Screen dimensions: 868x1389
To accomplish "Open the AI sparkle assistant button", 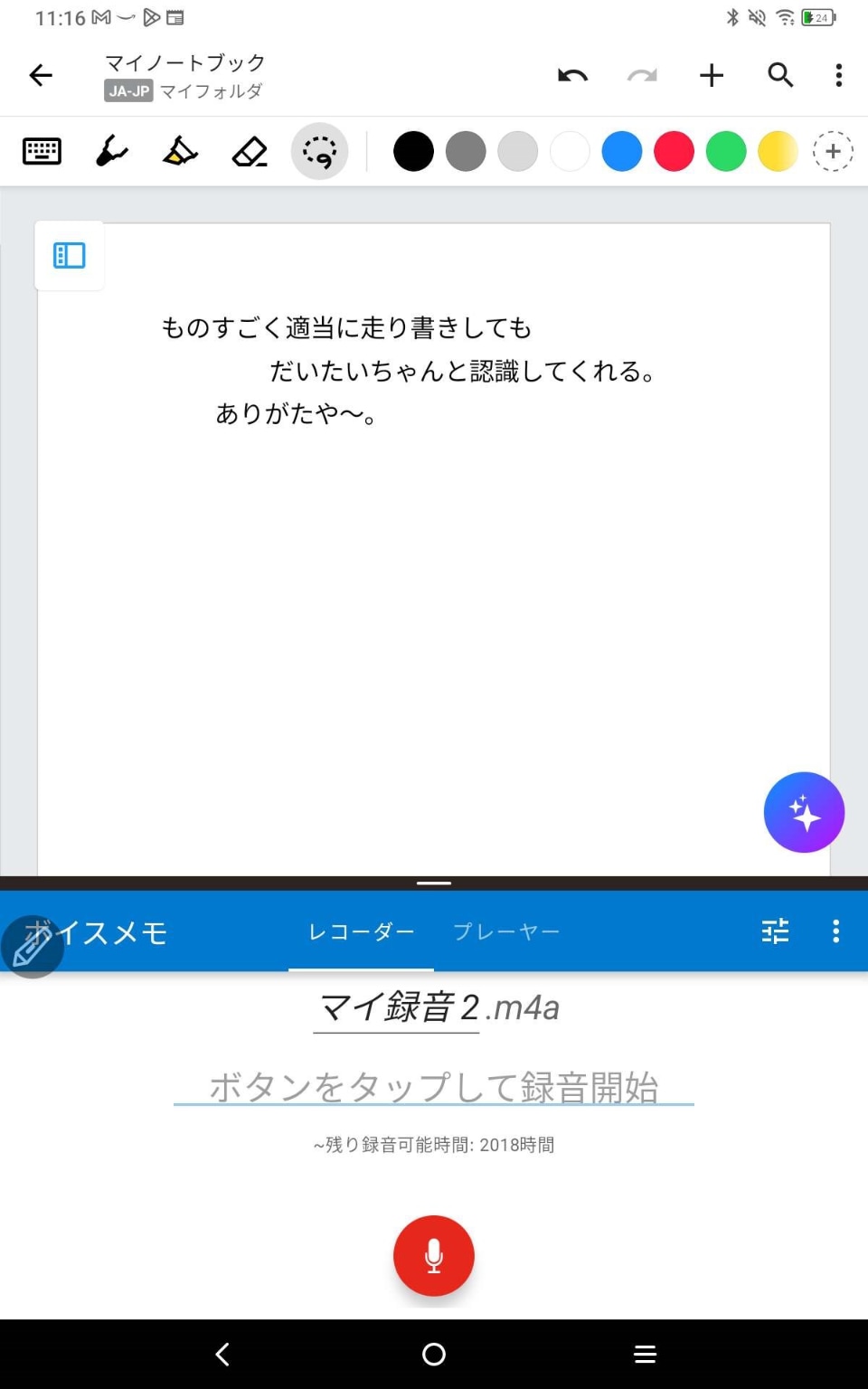I will click(x=804, y=812).
